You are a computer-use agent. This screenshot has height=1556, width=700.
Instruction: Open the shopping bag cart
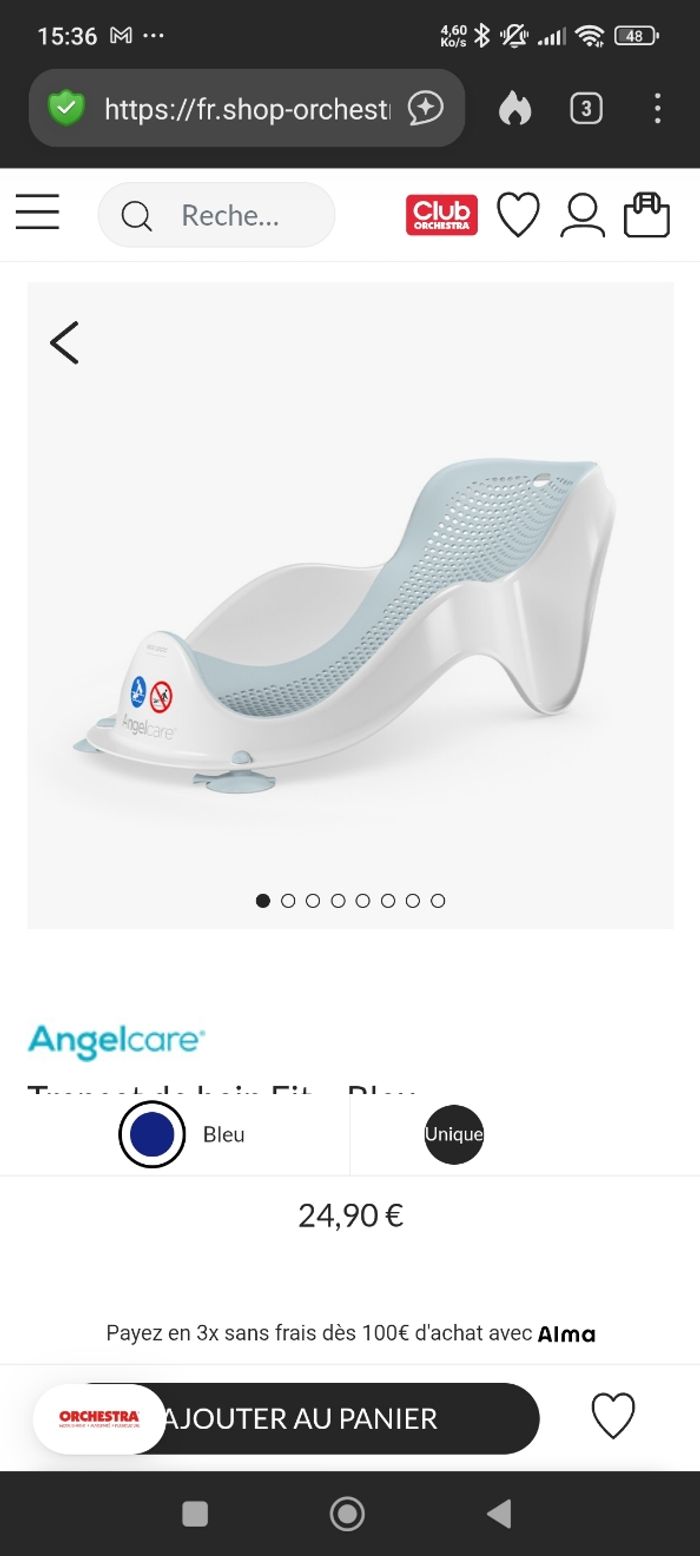[x=646, y=215]
